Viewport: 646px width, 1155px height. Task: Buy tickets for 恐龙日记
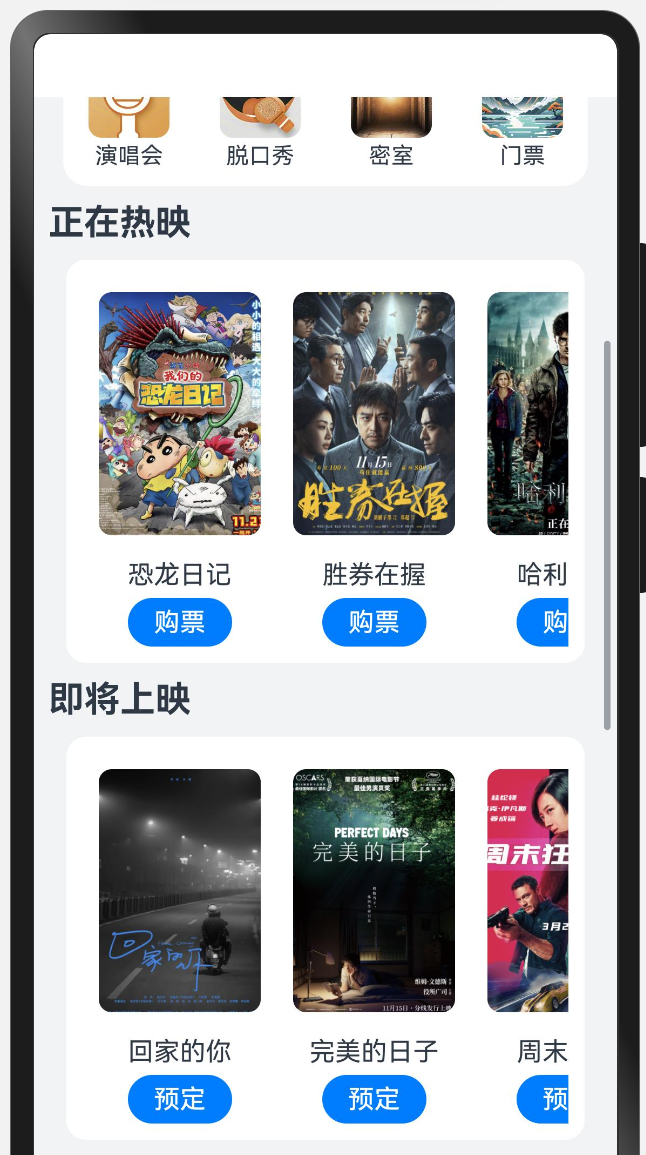[180, 622]
